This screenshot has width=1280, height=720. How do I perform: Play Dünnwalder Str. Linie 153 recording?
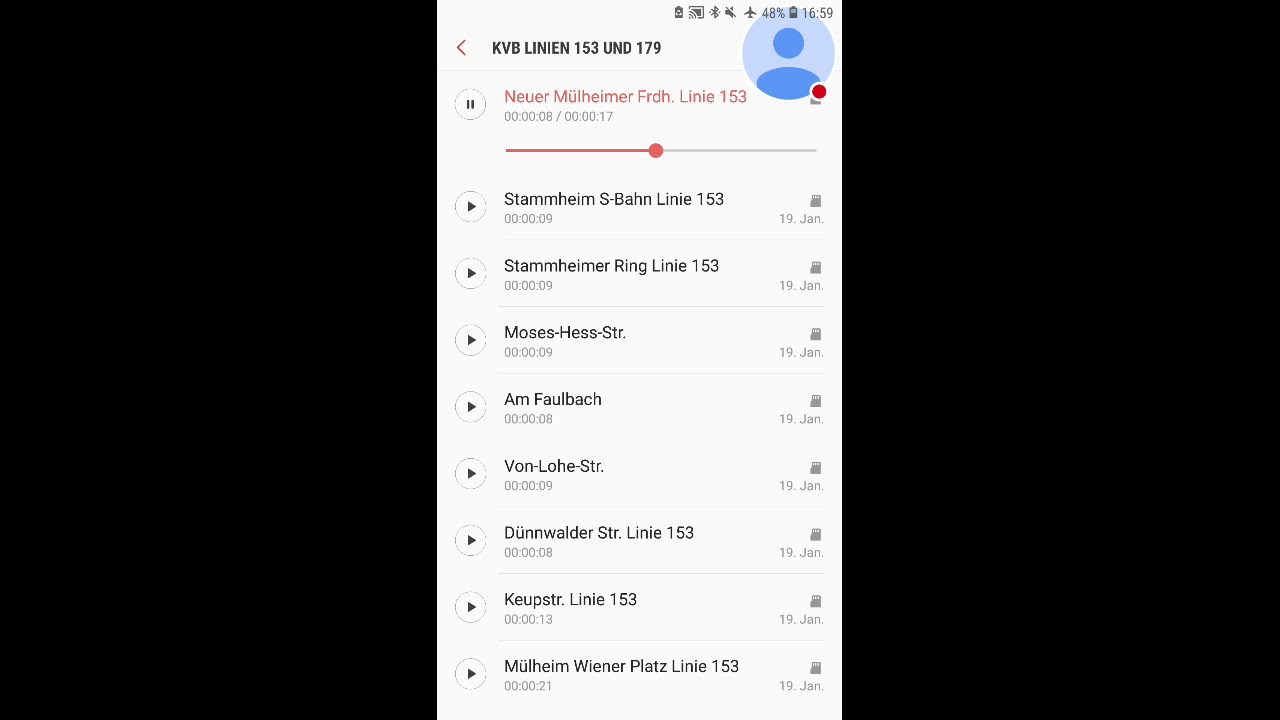(x=470, y=540)
